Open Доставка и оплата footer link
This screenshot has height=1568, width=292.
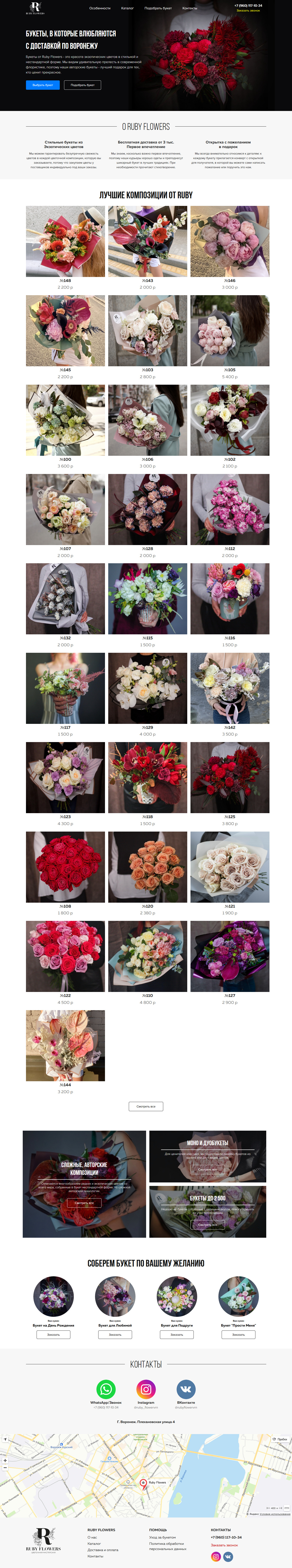tap(103, 1550)
